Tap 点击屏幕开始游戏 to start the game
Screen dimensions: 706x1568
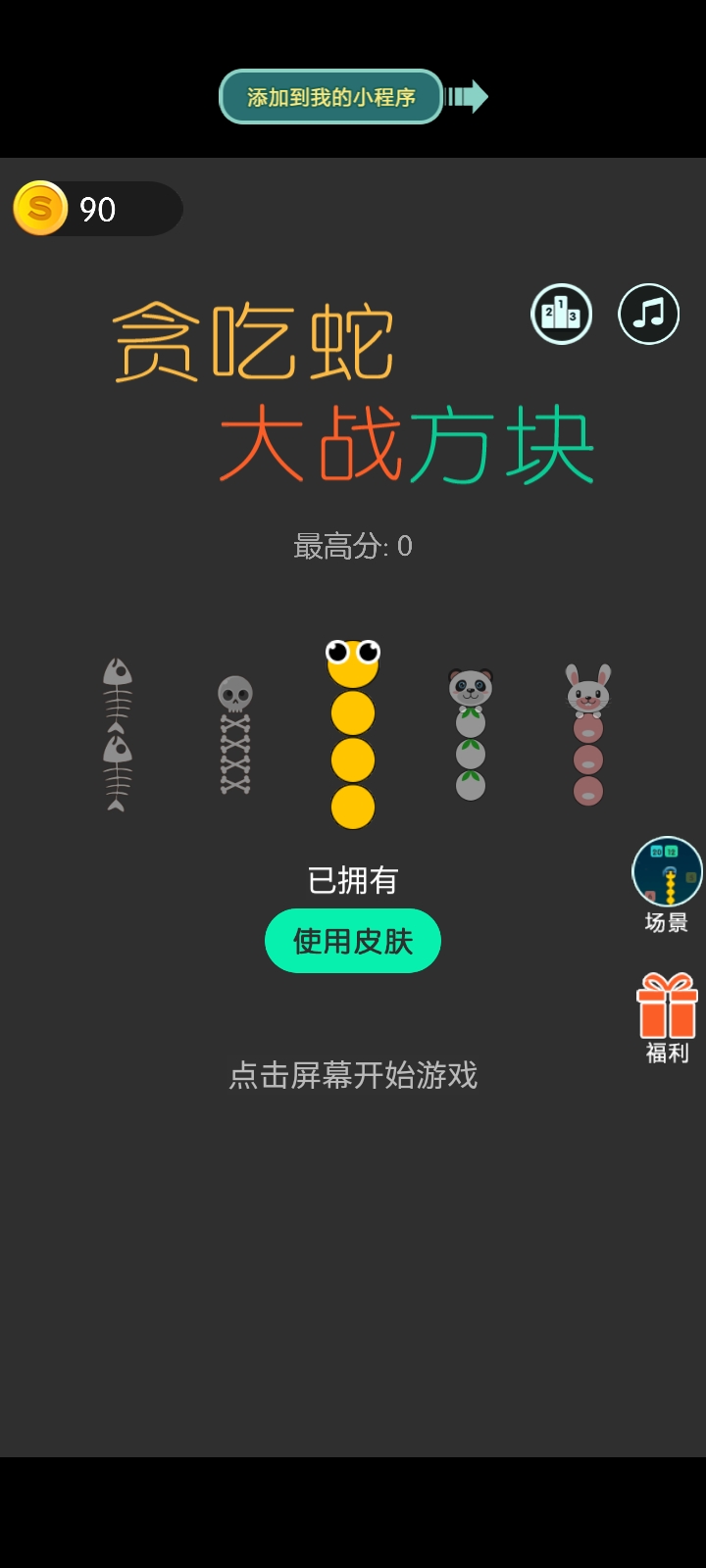(352, 1075)
